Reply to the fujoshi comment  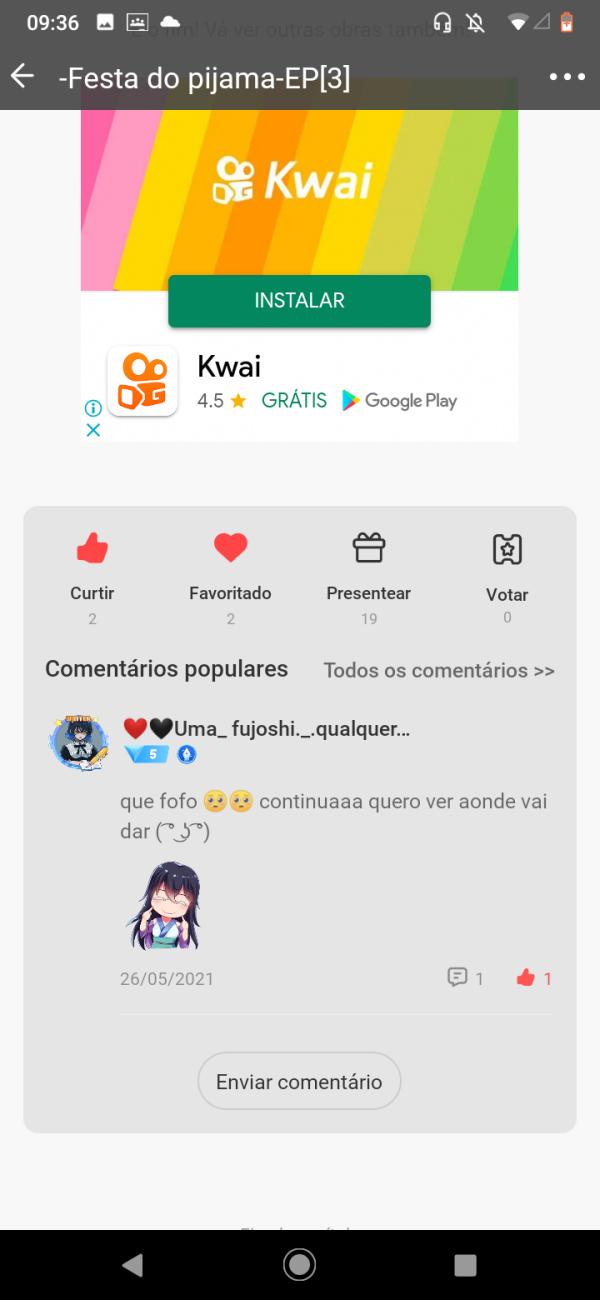(465, 978)
